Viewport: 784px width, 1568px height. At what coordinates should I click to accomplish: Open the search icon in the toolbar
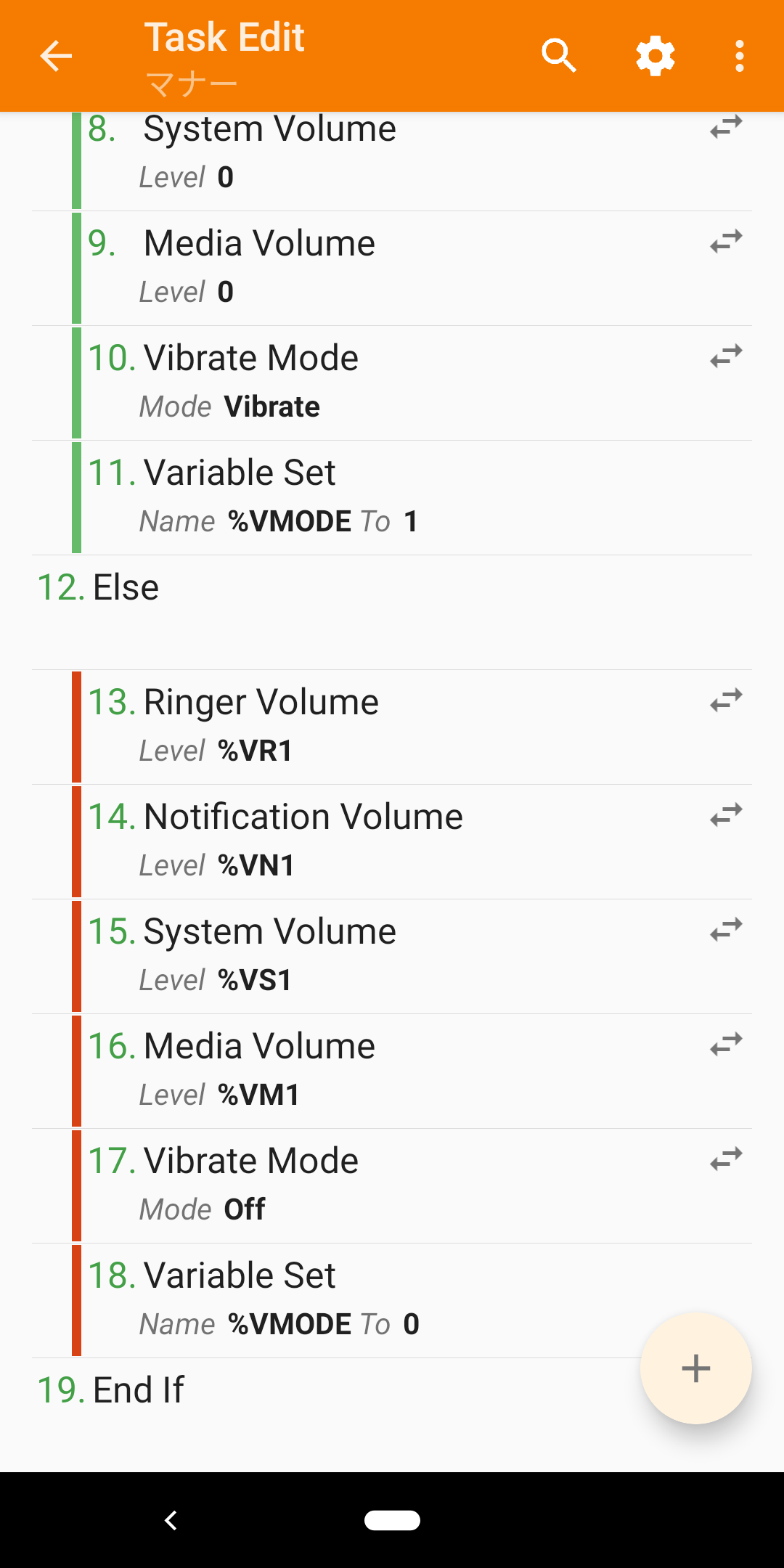tap(558, 55)
